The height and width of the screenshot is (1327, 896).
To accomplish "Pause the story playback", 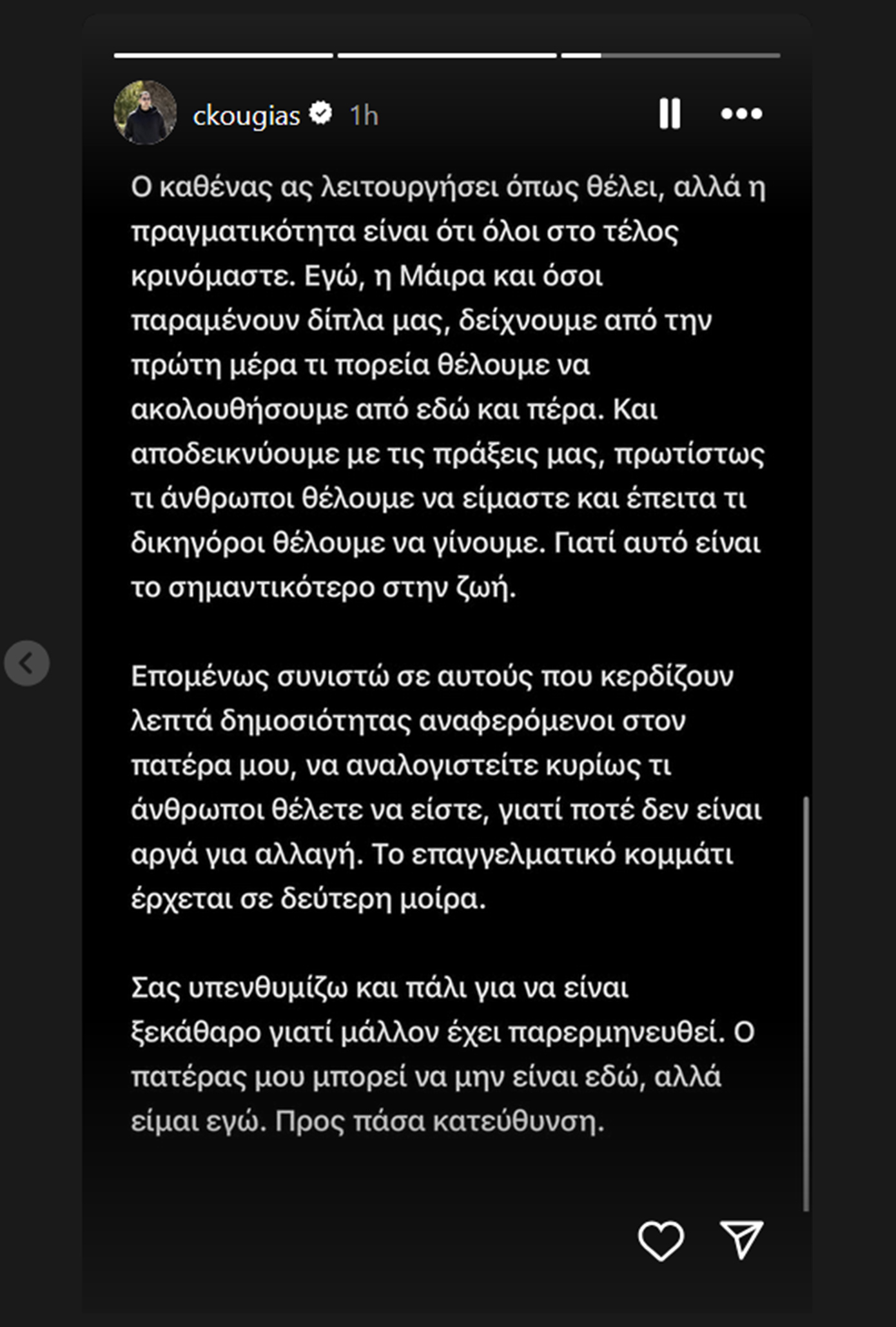I will [669, 114].
